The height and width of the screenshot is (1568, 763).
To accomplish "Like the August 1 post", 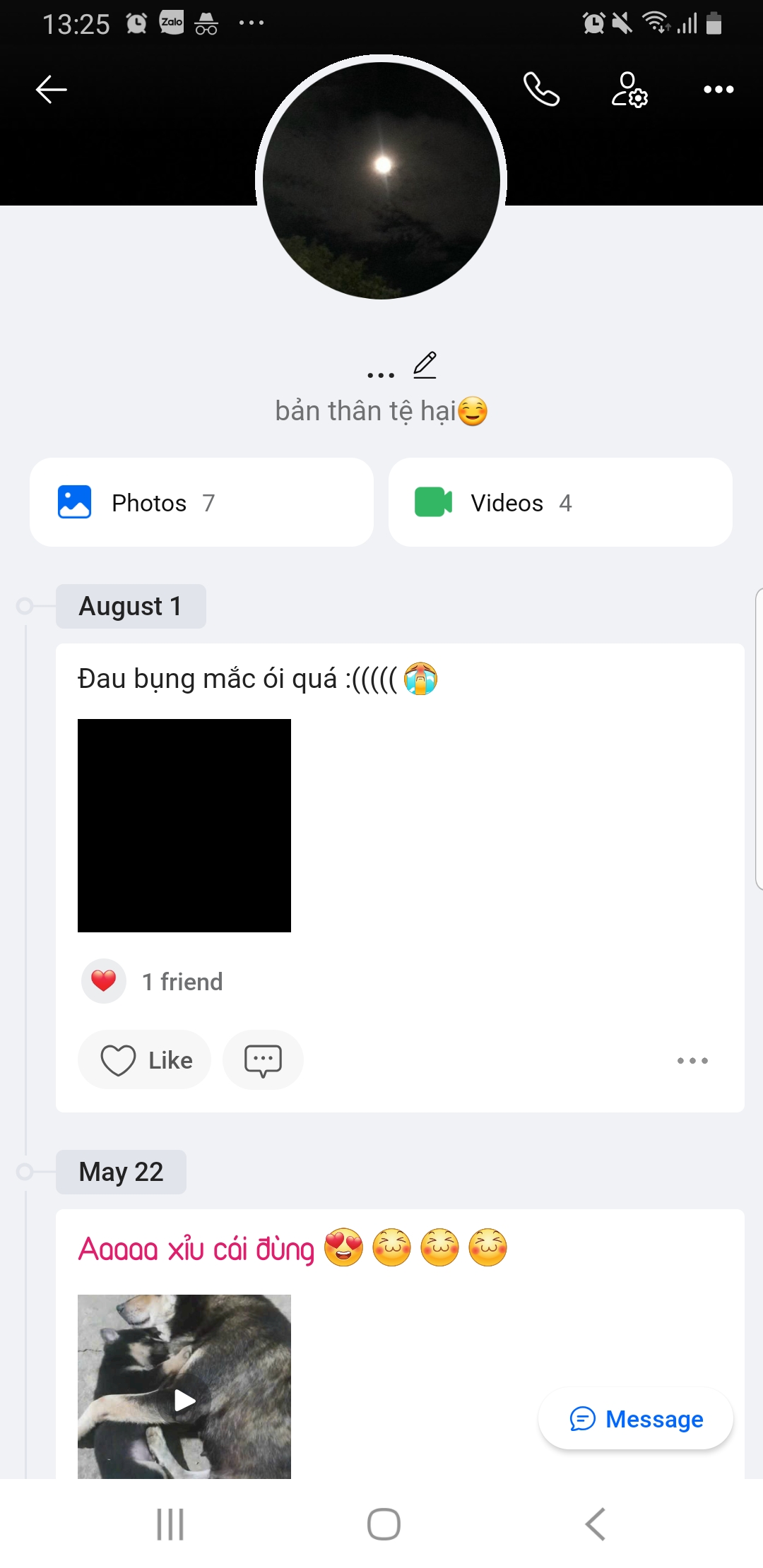I will point(145,1059).
